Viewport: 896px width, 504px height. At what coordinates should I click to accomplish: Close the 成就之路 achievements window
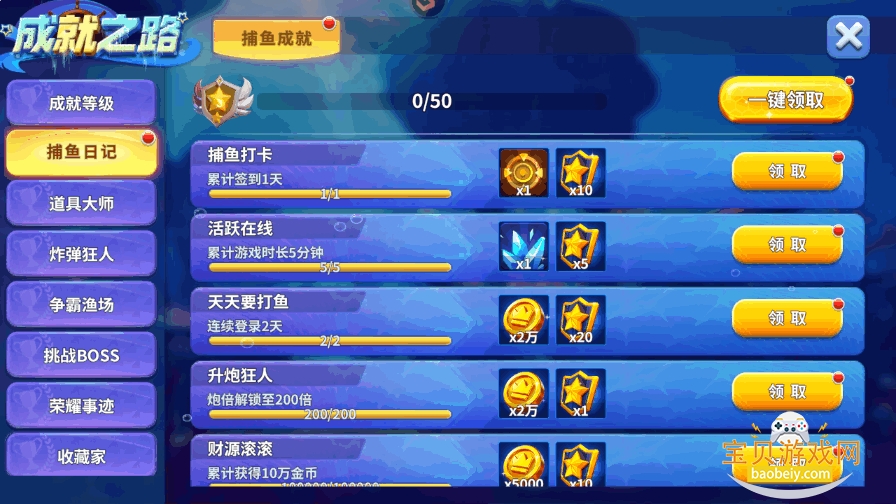[x=848, y=37]
